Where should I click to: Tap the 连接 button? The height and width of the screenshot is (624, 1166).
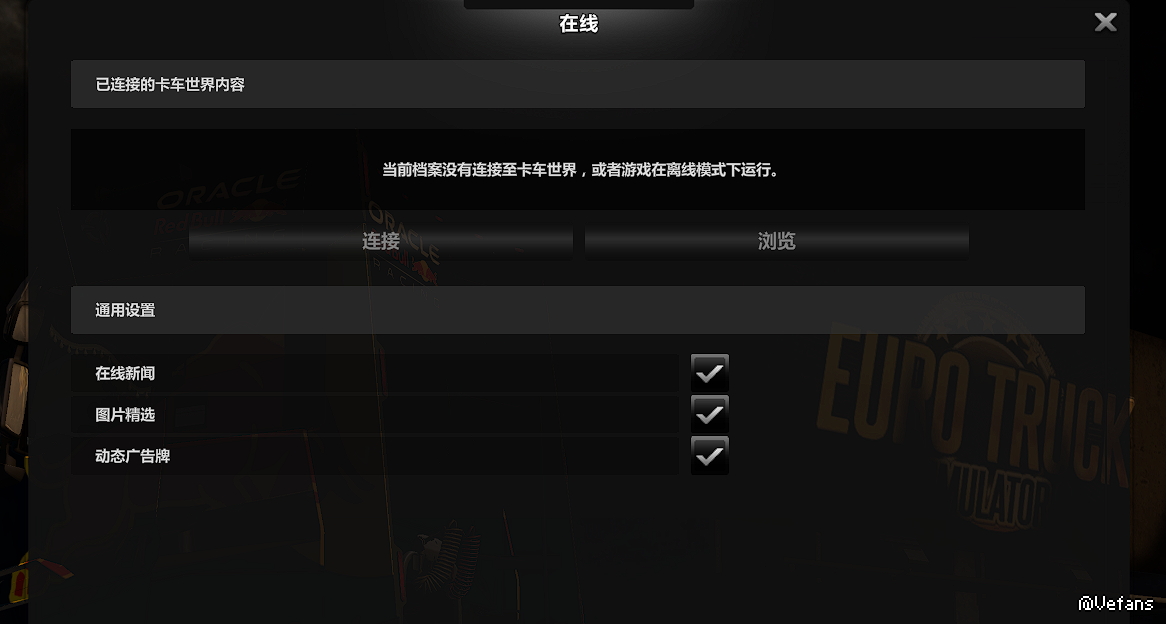[381, 241]
